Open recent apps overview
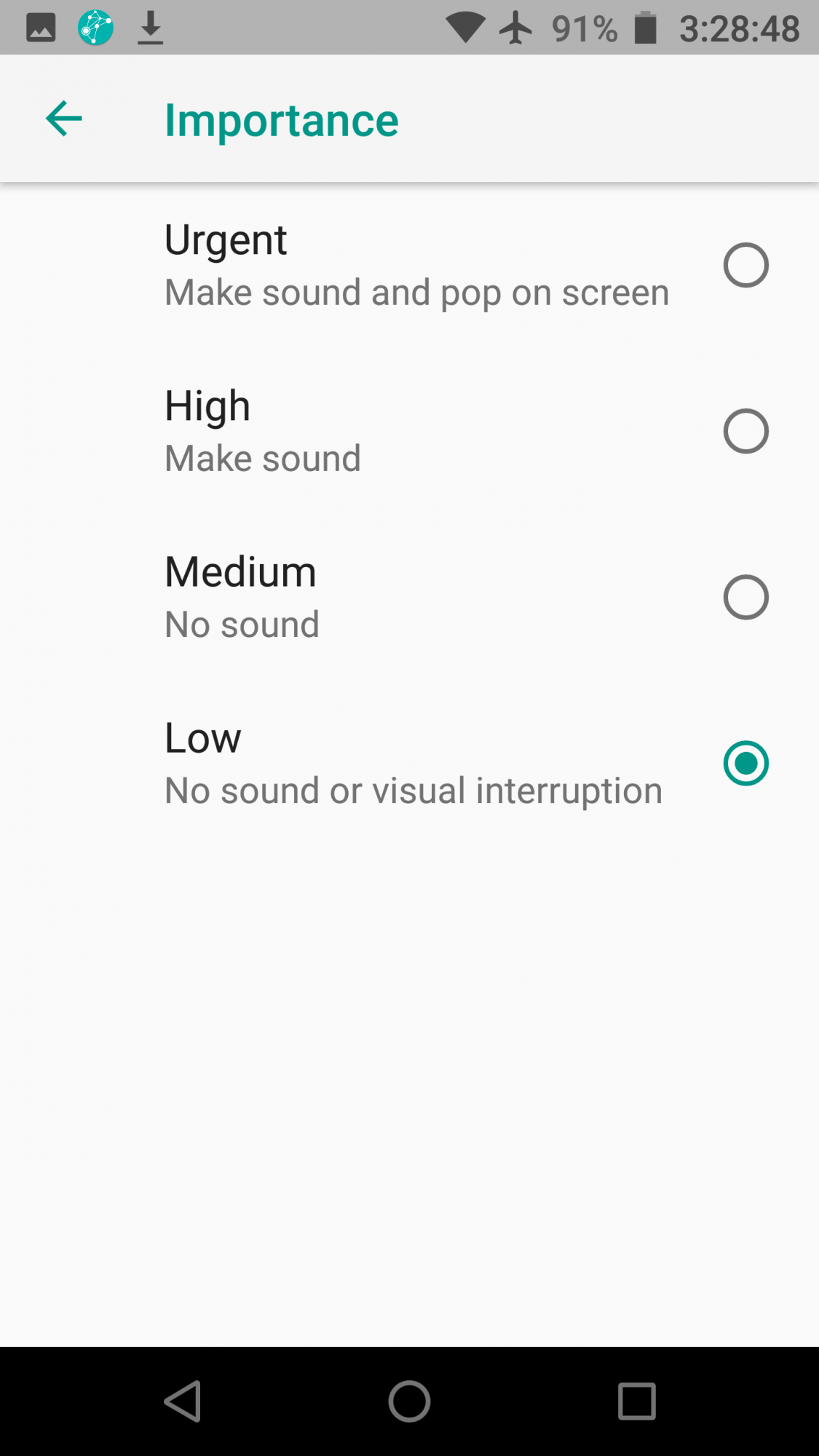The image size is (819, 1456). [x=636, y=1401]
